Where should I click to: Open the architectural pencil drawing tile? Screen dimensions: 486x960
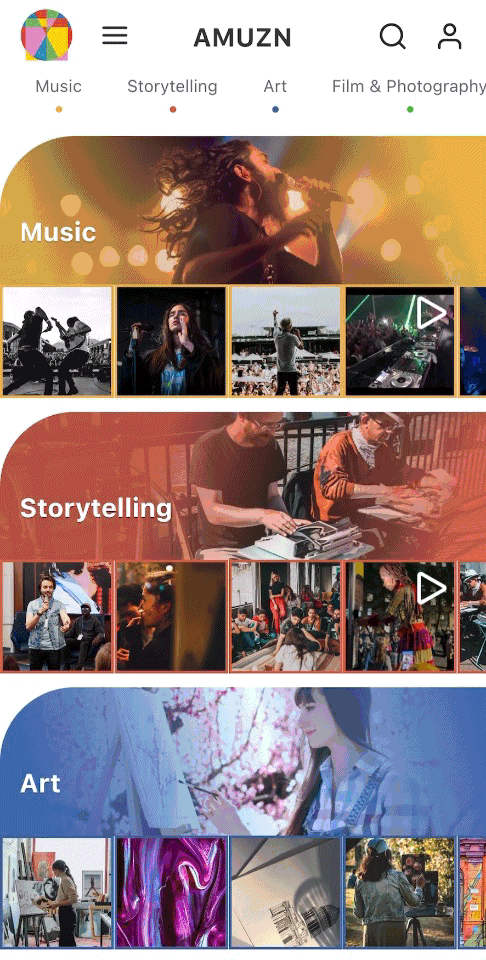coord(286,892)
